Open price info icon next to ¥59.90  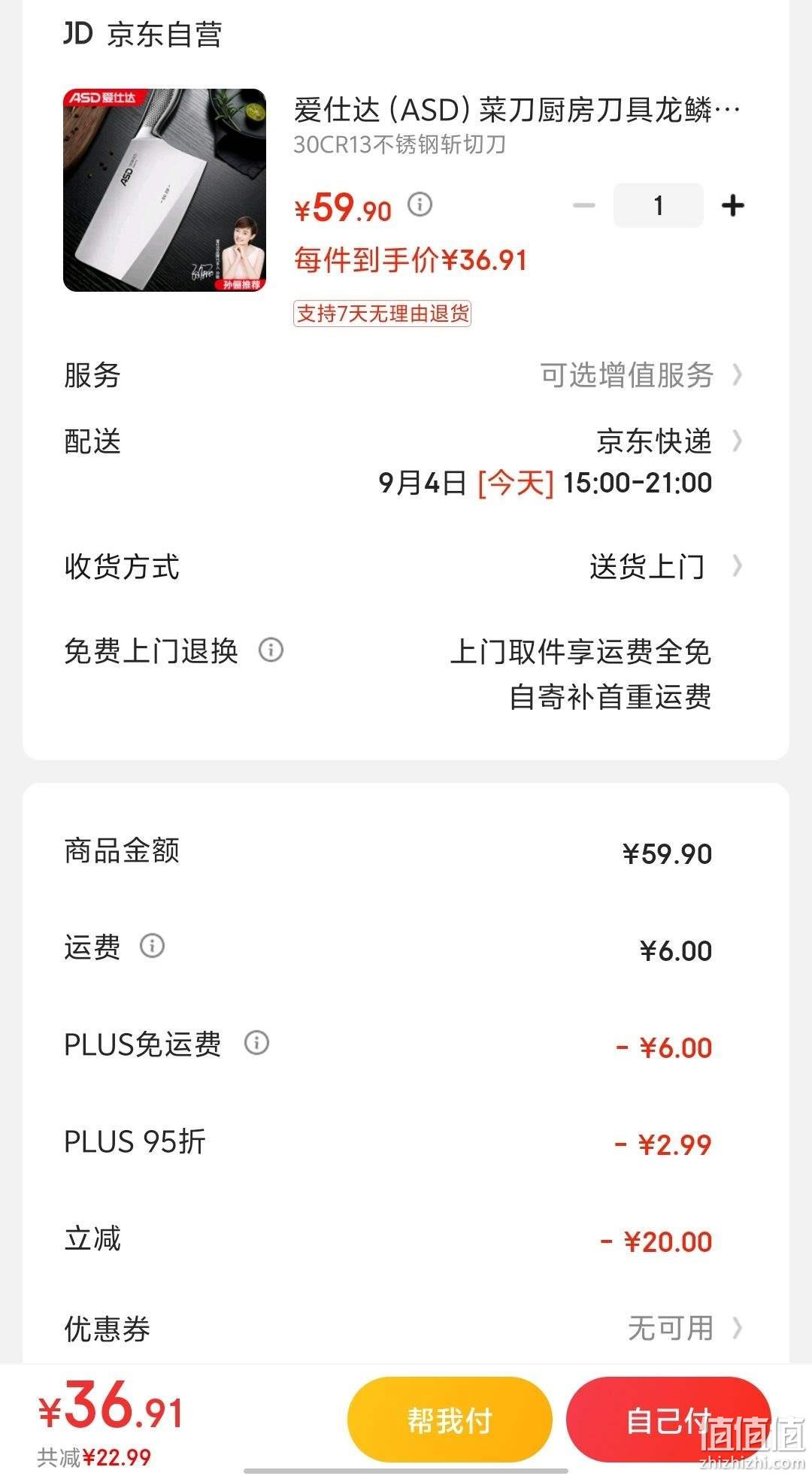(x=420, y=205)
